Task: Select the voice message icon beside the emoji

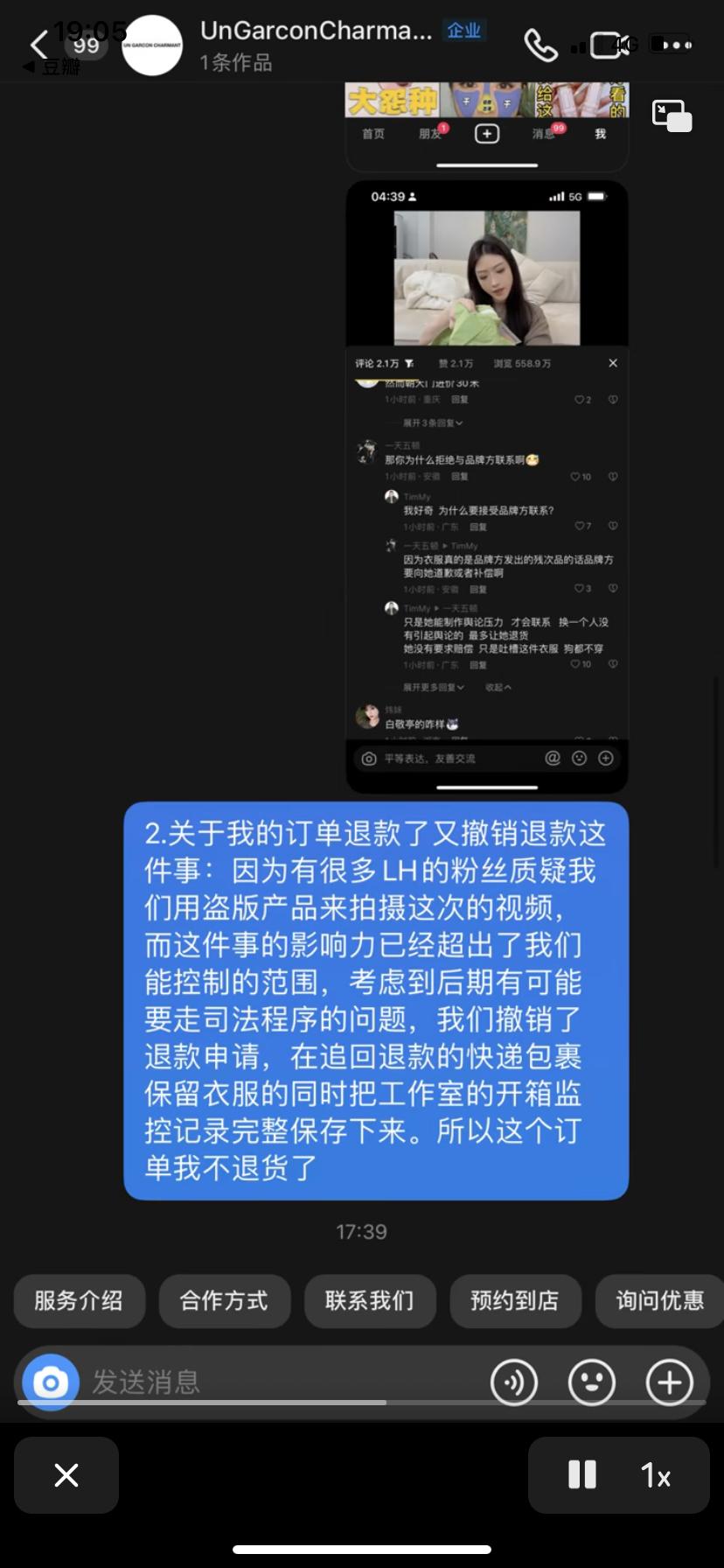Action: [514, 1382]
